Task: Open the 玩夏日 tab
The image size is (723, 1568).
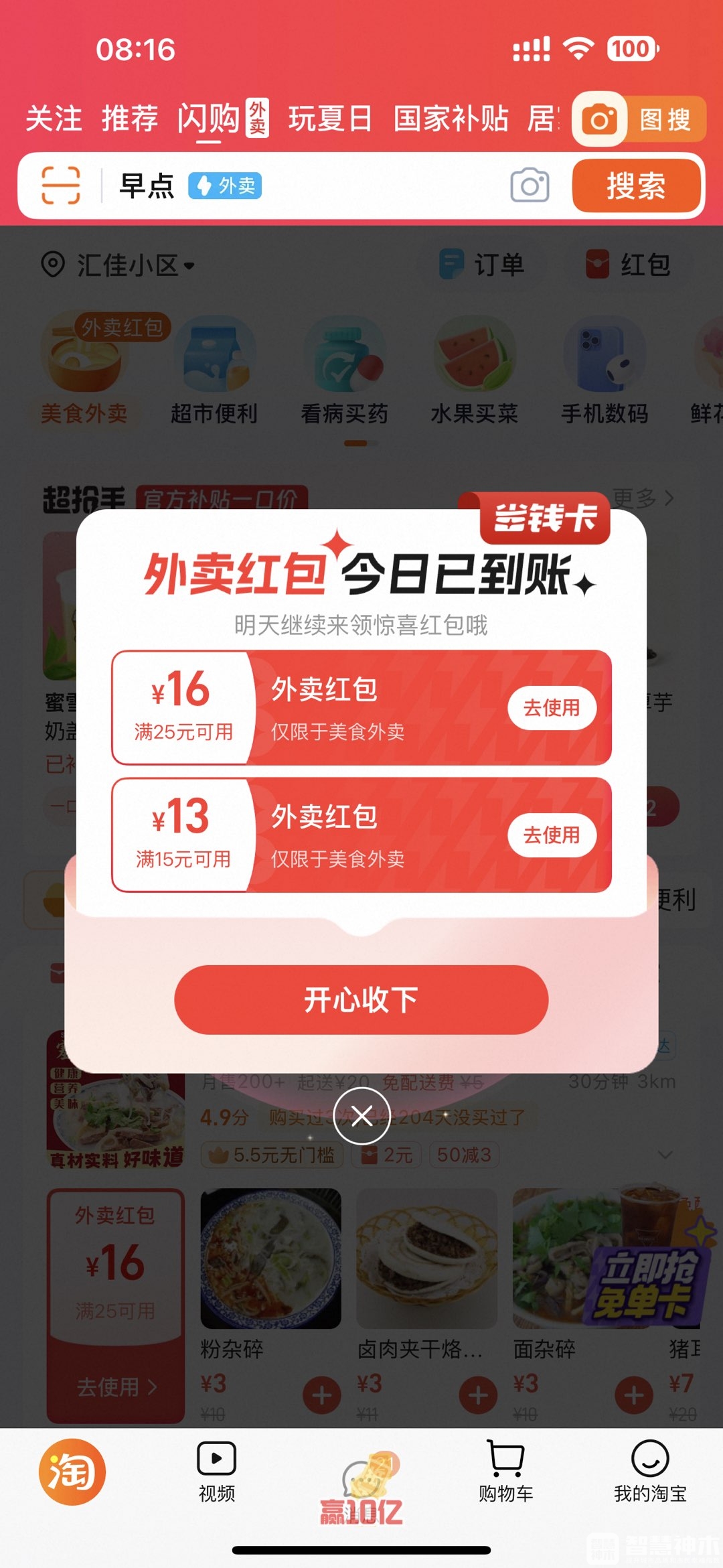Action: click(x=330, y=119)
